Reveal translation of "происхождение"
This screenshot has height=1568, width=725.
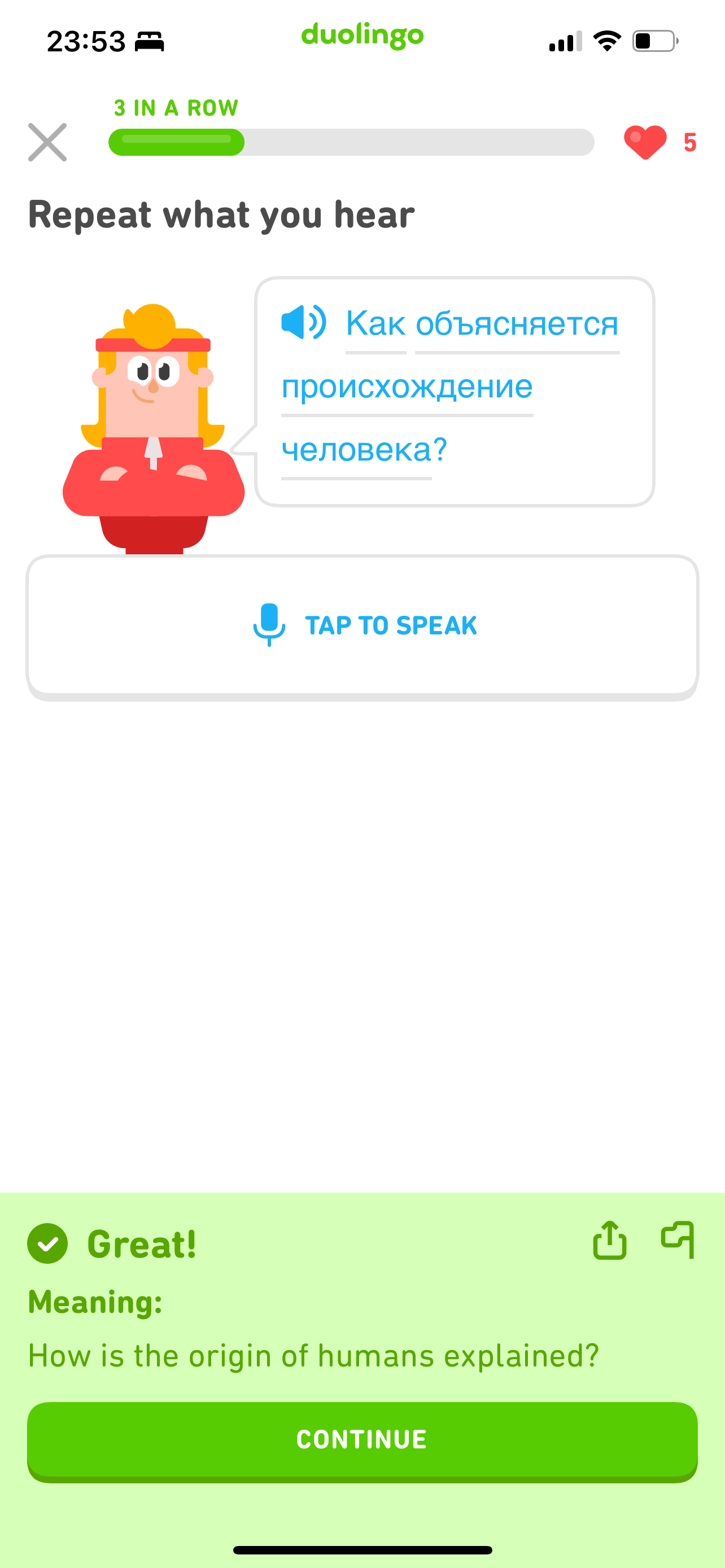tap(407, 386)
